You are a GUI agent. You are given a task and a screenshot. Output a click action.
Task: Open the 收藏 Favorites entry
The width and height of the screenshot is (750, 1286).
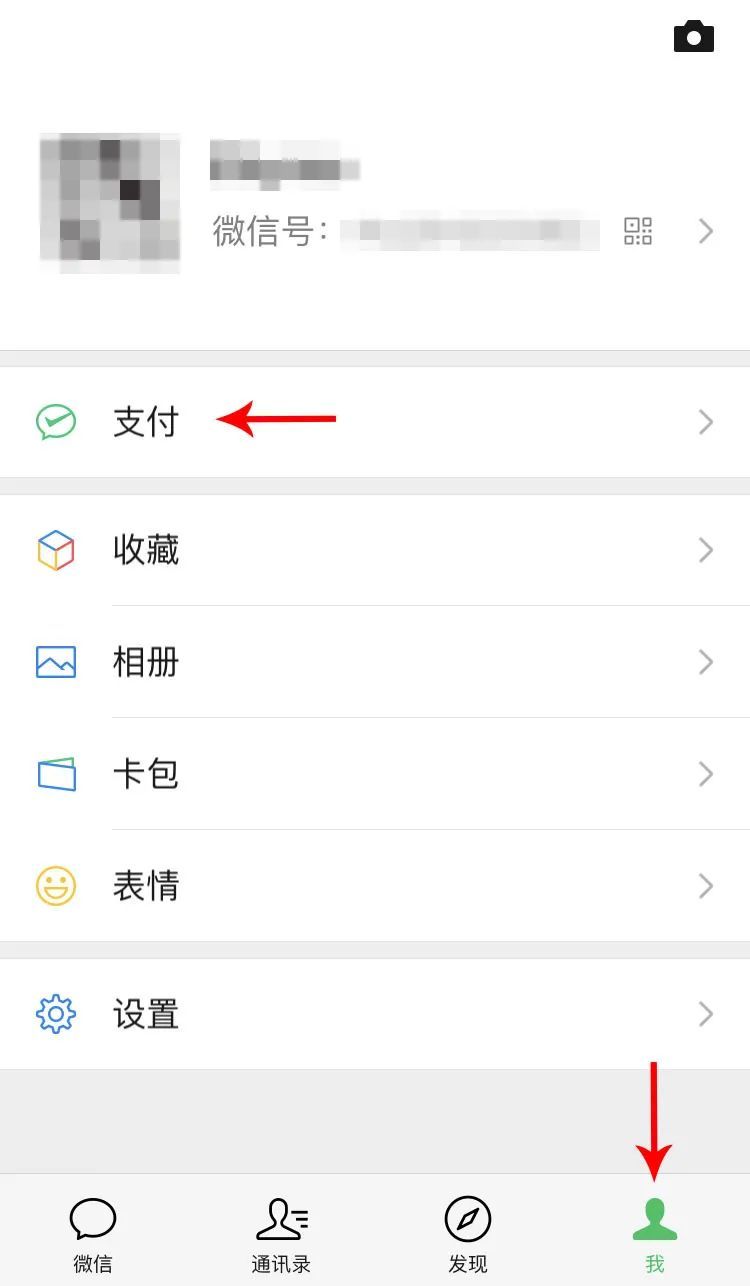[x=146, y=550]
